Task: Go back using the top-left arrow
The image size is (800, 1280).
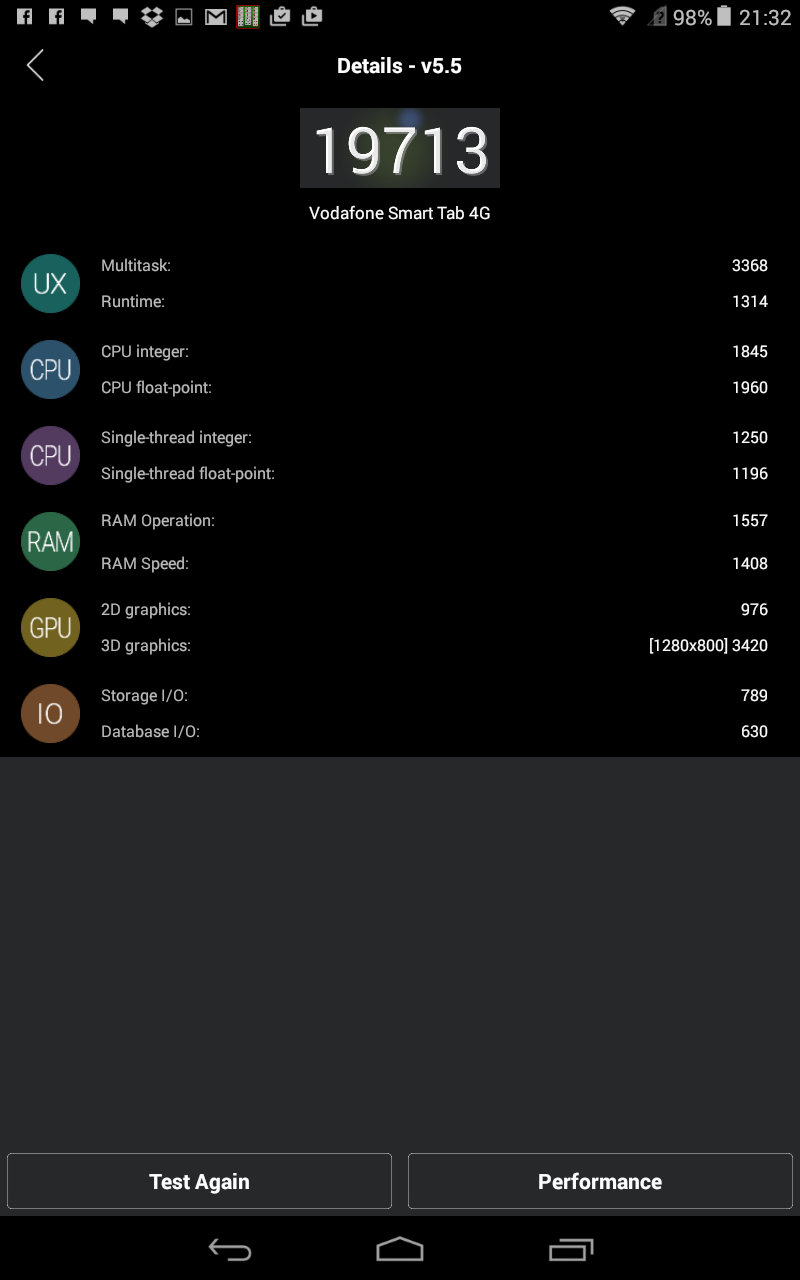Action: pos(35,66)
